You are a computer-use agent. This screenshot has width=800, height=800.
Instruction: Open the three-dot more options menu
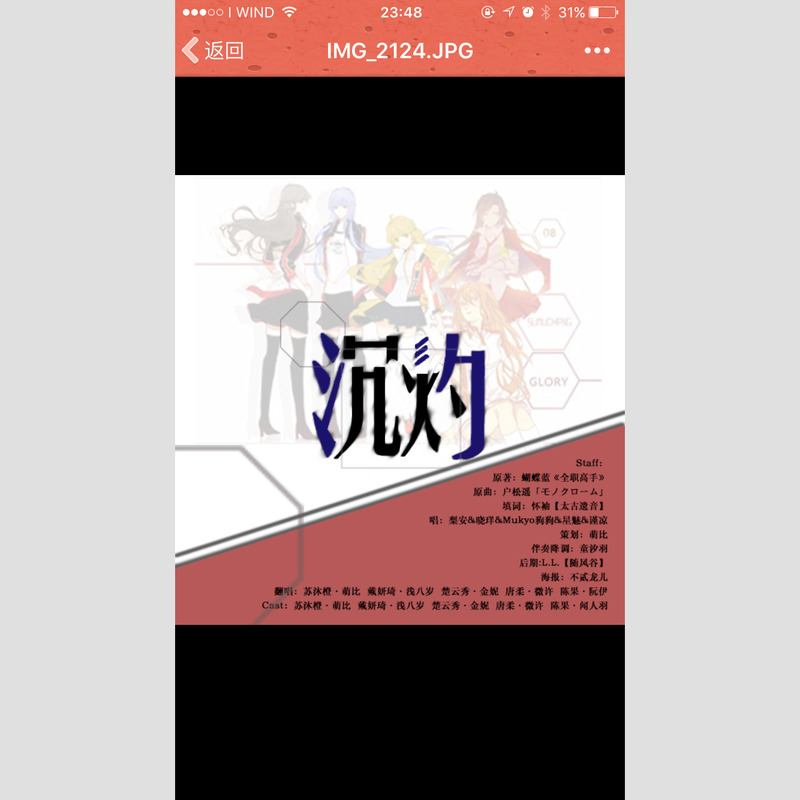tap(597, 51)
